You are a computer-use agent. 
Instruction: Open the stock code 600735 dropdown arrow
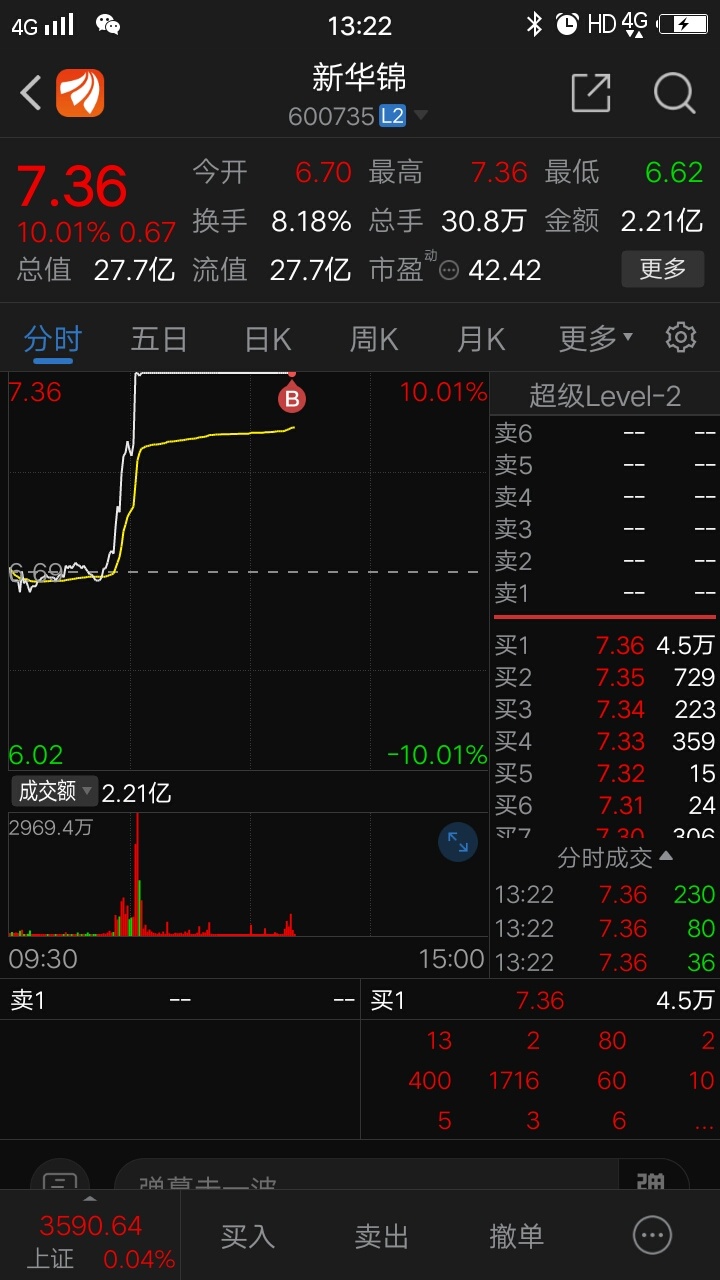[x=421, y=116]
